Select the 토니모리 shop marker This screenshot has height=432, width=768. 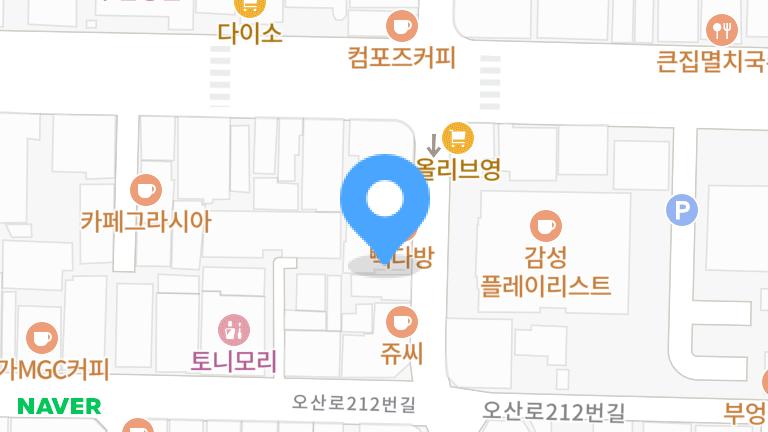pyautogui.click(x=234, y=328)
